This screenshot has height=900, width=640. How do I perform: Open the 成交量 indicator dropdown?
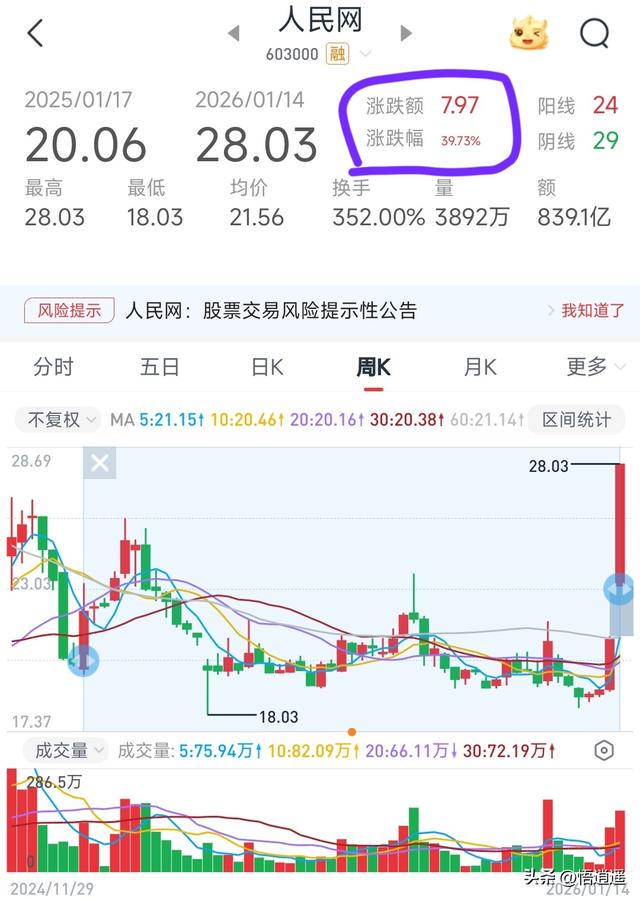(69, 750)
